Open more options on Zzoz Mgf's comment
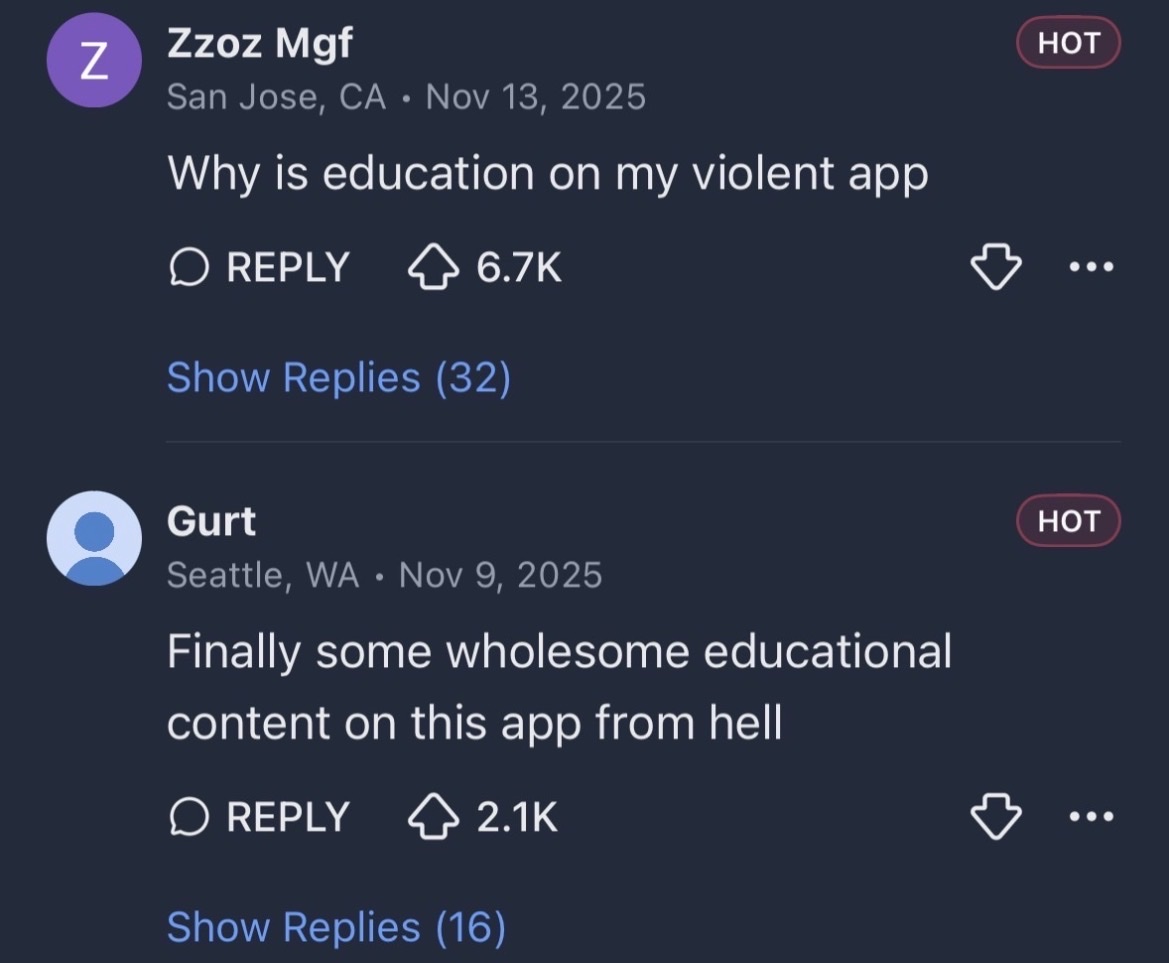Viewport: 1169px width, 963px height. (1089, 268)
